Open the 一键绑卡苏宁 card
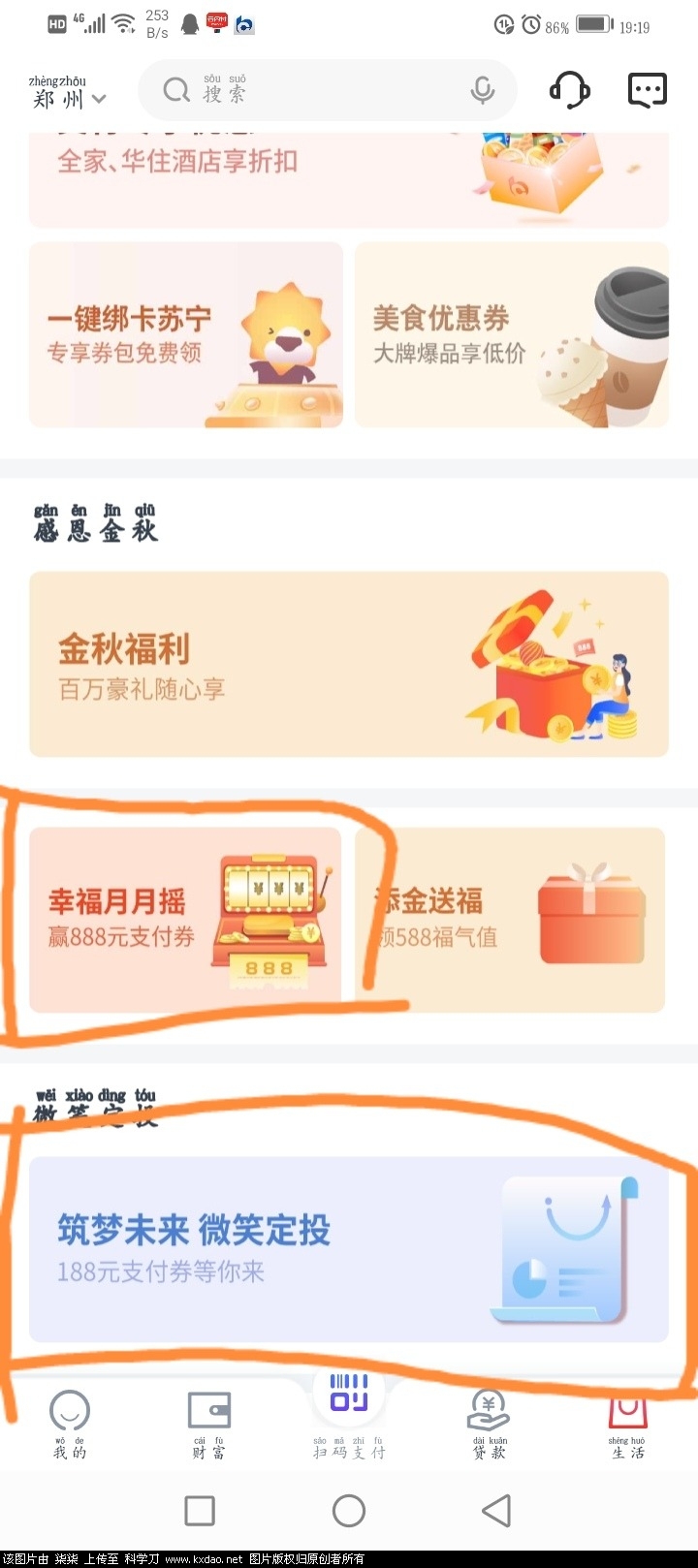The height and width of the screenshot is (1568, 698). (186, 335)
